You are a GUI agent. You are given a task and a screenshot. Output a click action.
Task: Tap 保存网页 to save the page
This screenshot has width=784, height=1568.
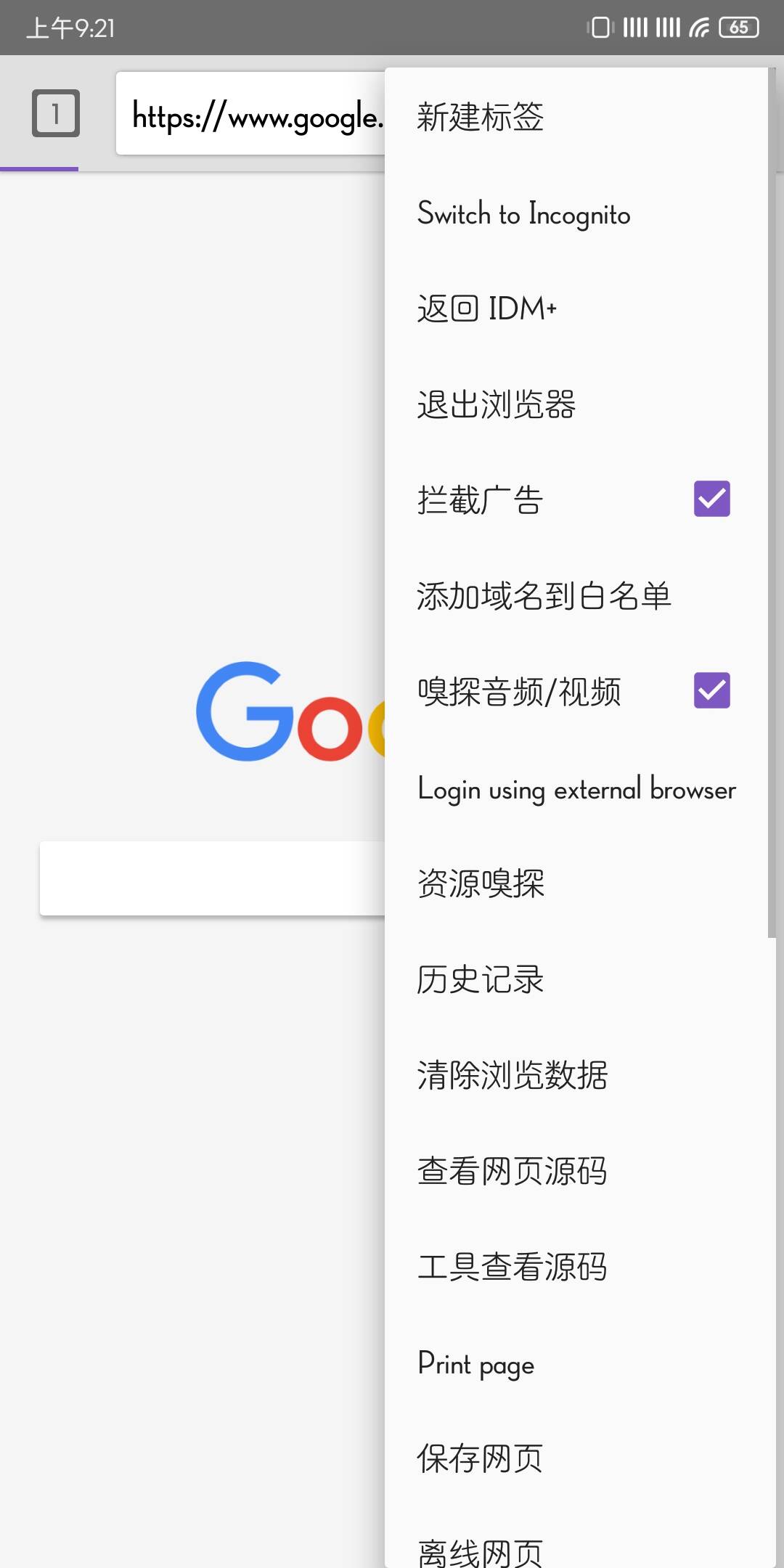(481, 1458)
